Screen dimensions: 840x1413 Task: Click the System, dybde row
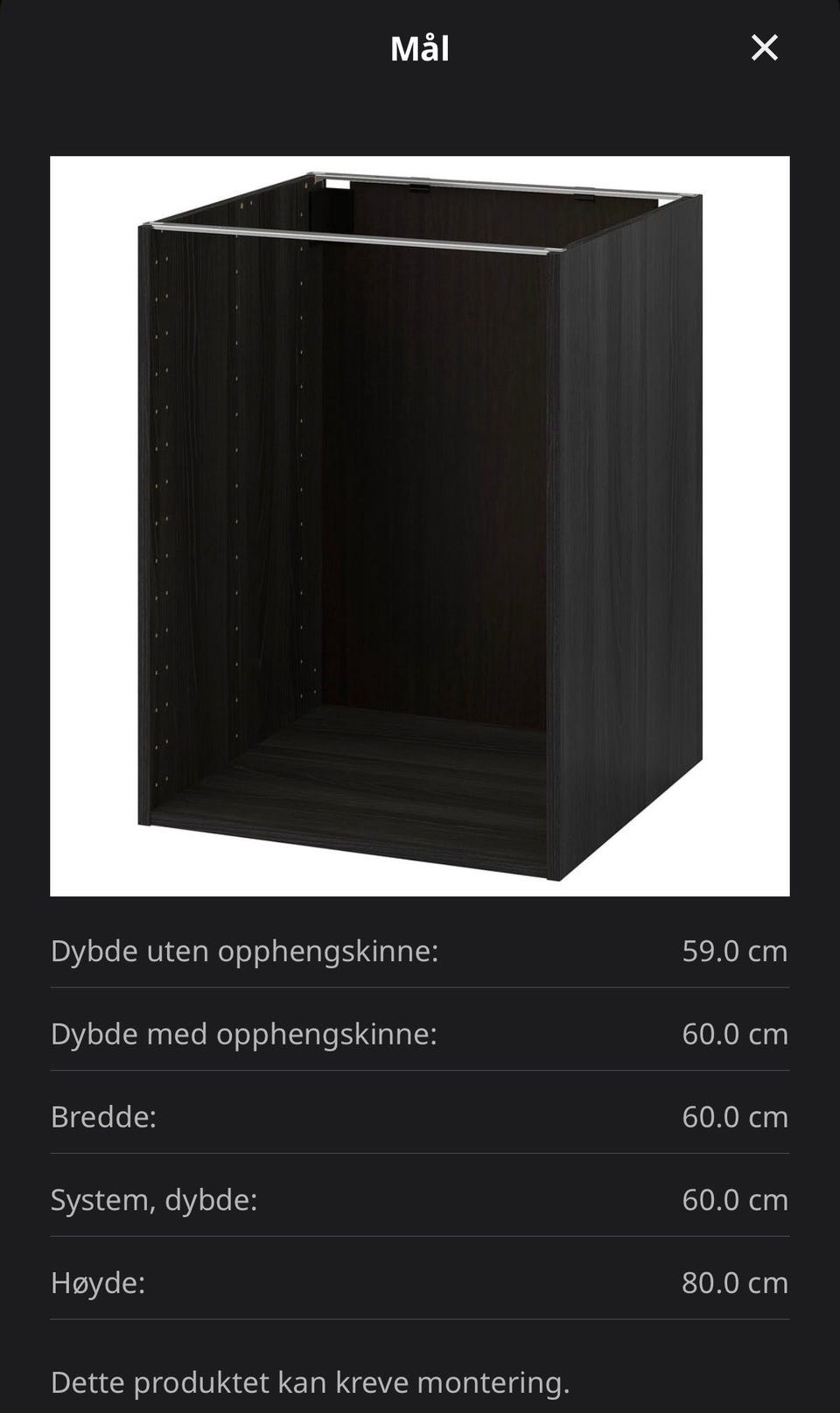[x=420, y=1200]
